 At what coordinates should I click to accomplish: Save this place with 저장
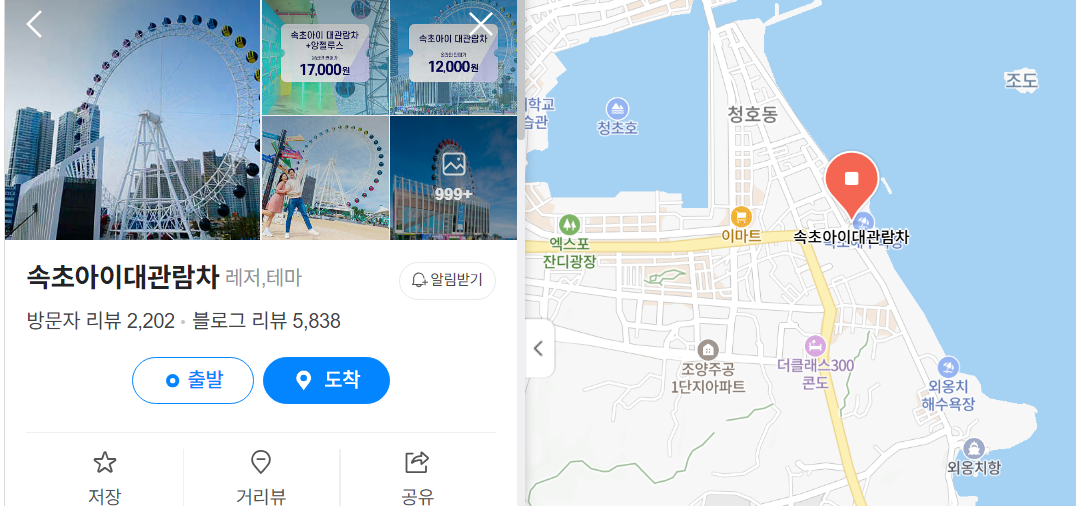[x=105, y=477]
